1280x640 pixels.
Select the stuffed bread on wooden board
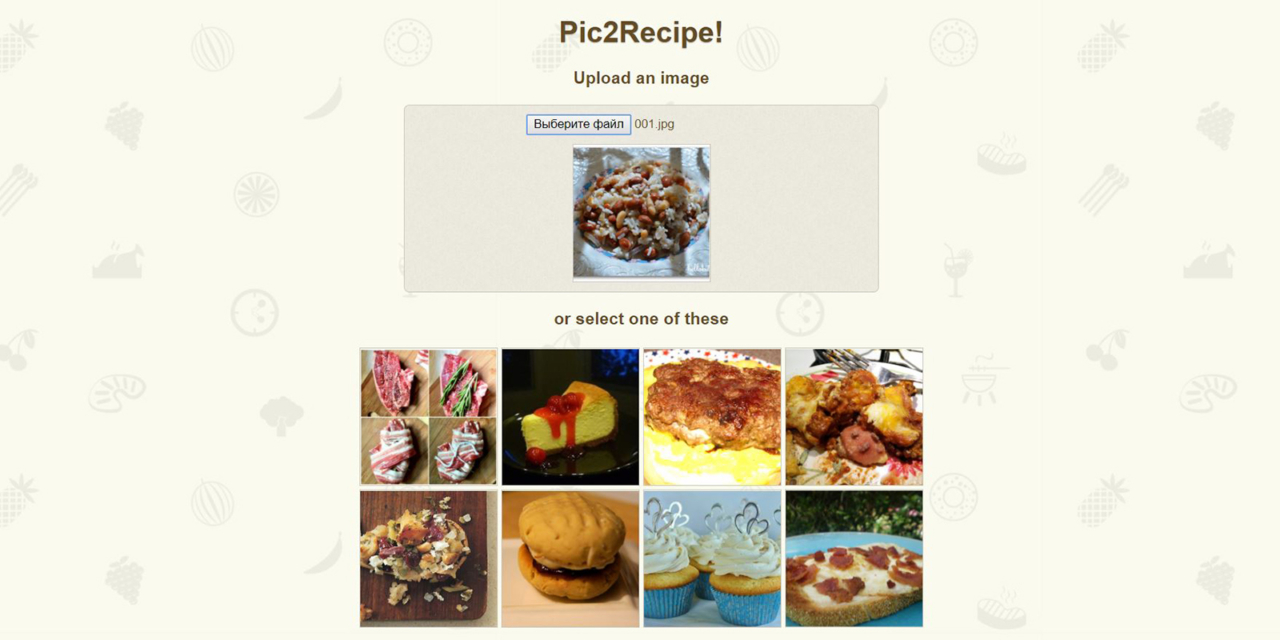click(428, 558)
